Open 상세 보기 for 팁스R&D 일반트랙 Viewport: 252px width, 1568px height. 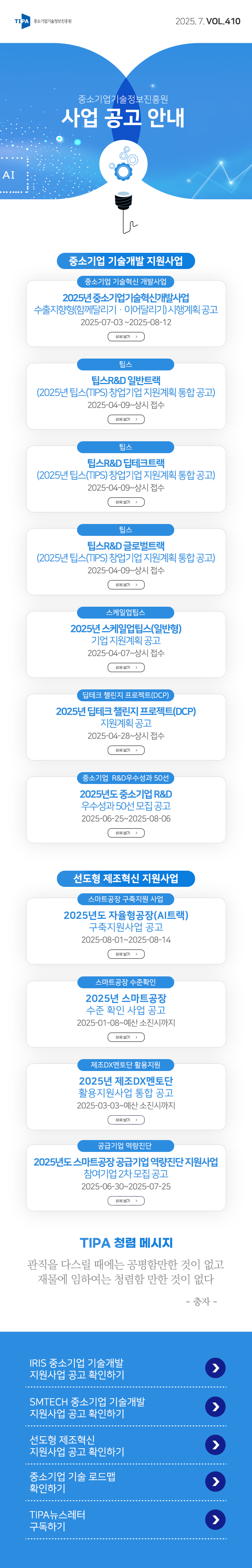point(126,419)
